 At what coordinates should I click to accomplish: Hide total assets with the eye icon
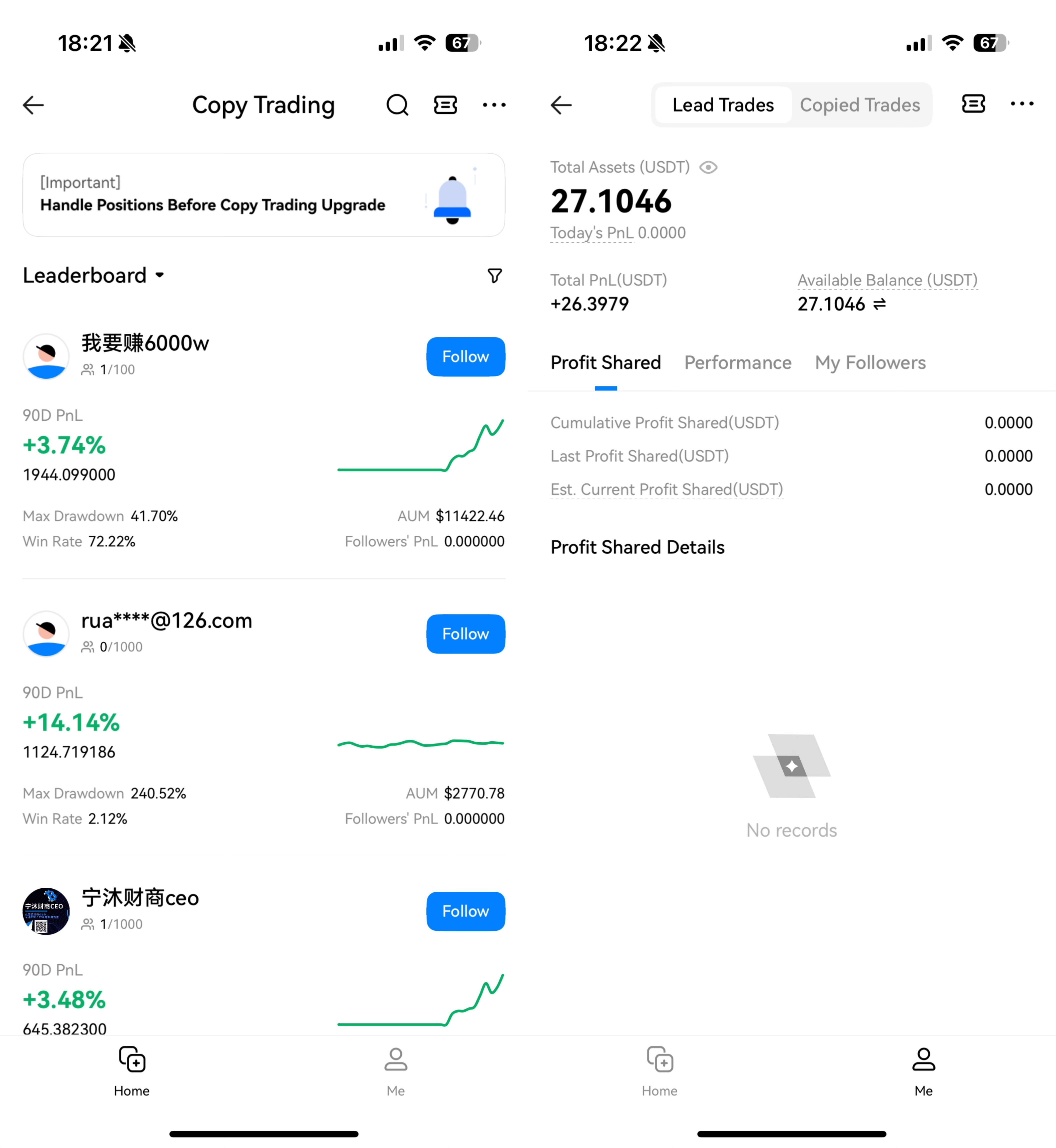[708, 167]
